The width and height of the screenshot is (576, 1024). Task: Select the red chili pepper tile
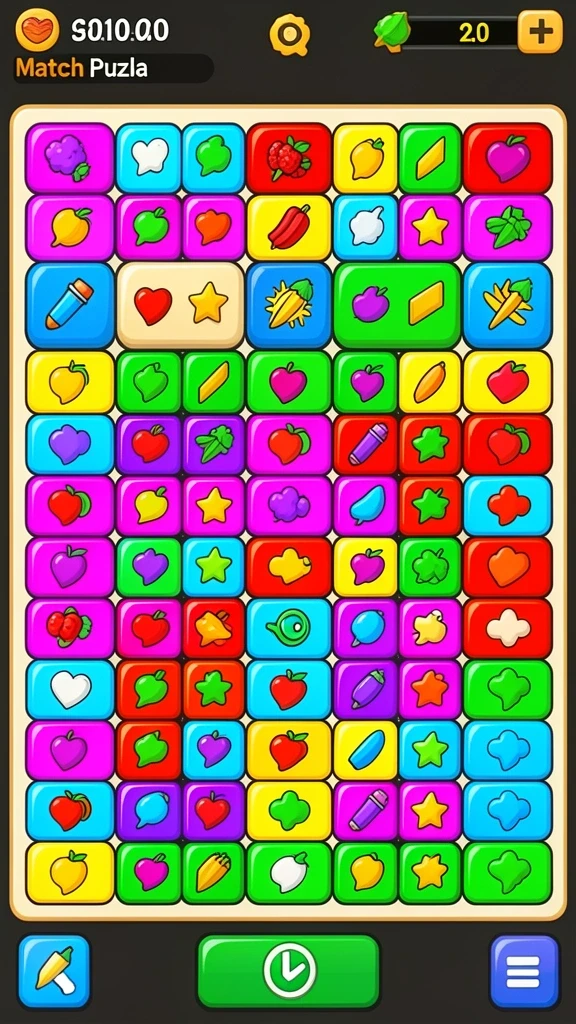pyautogui.click(x=289, y=227)
